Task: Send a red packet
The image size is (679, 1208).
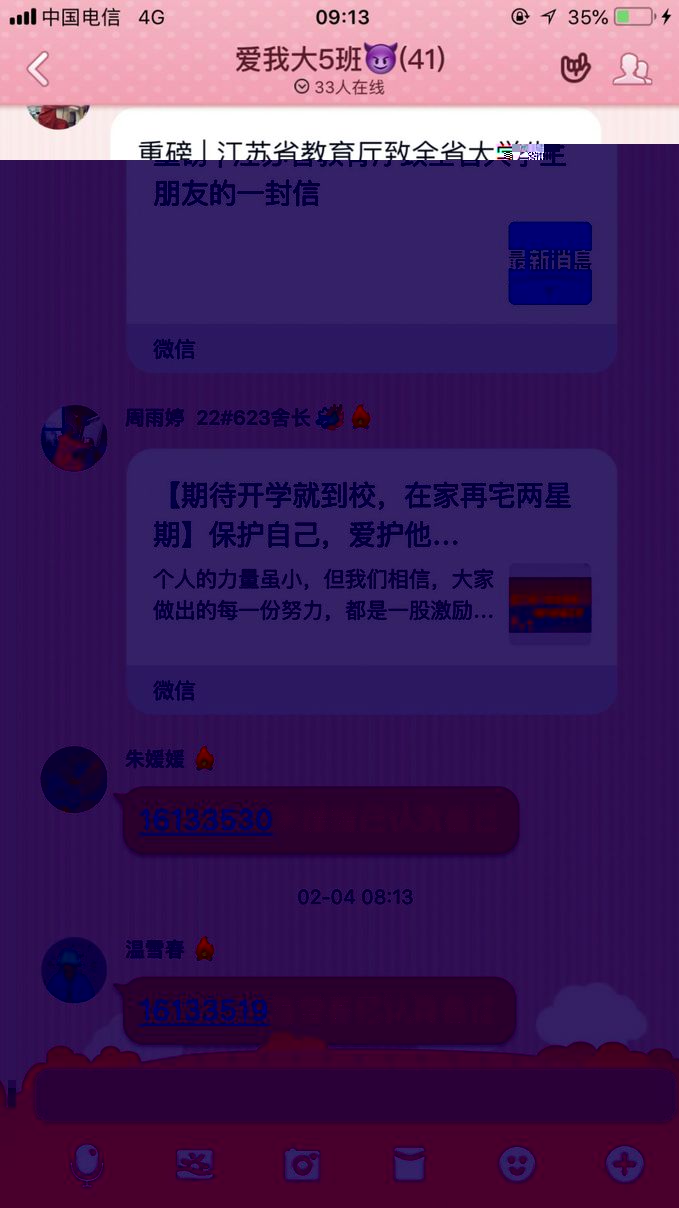Action: [x=409, y=1164]
